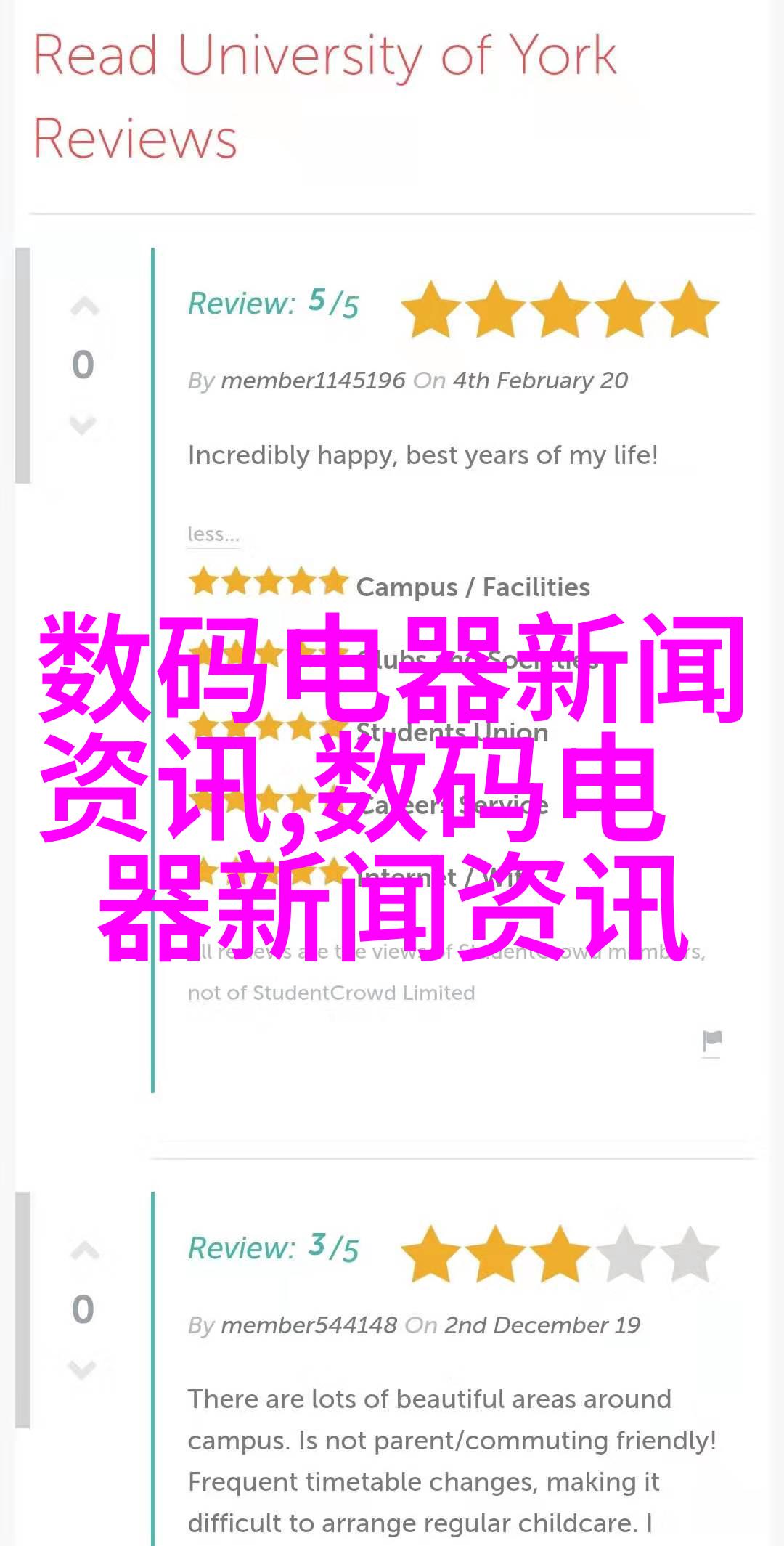
Task: Collapse the review with the less... link
Action: pos(213,534)
